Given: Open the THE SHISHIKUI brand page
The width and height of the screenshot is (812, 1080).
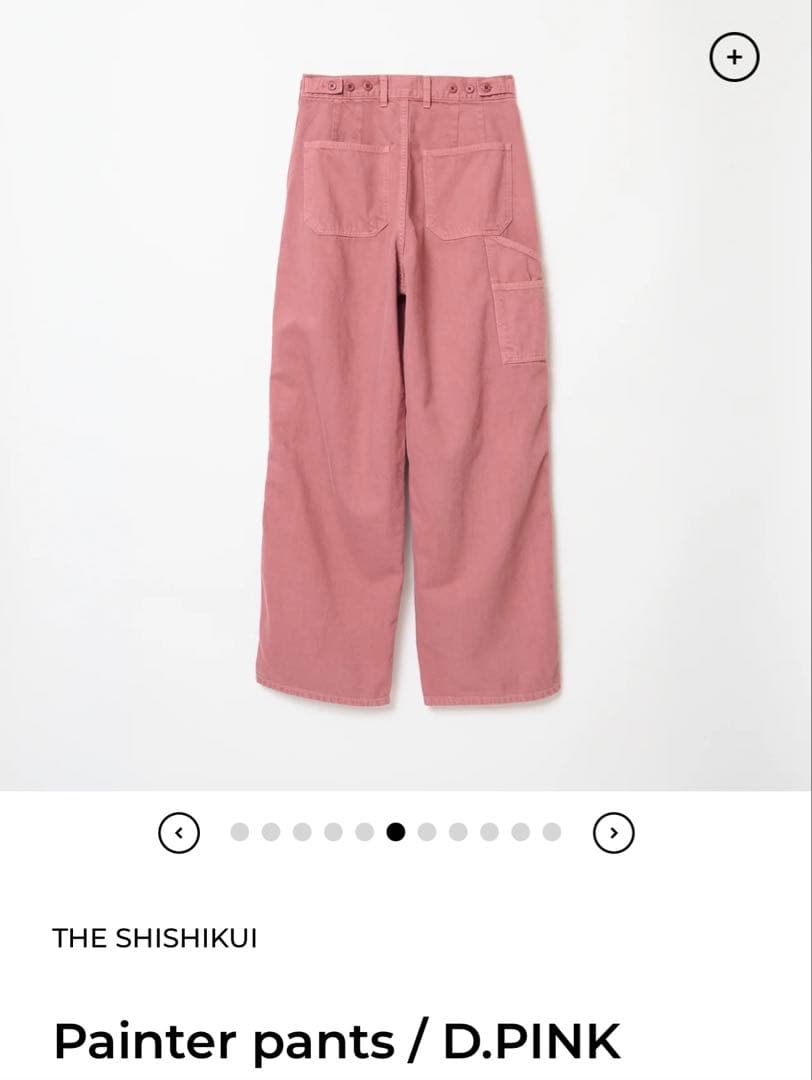Looking at the screenshot, I should pyautogui.click(x=156, y=938).
